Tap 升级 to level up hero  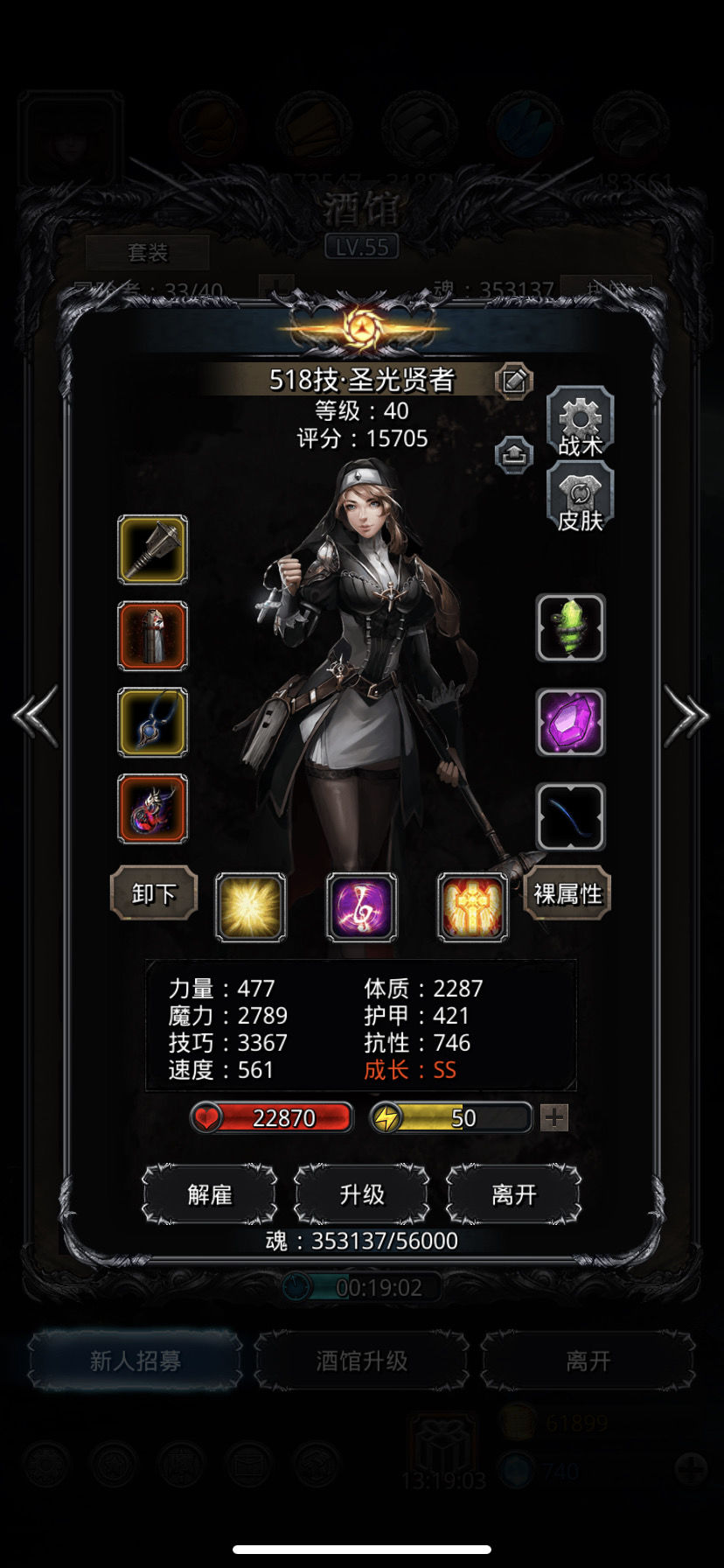(x=361, y=1194)
